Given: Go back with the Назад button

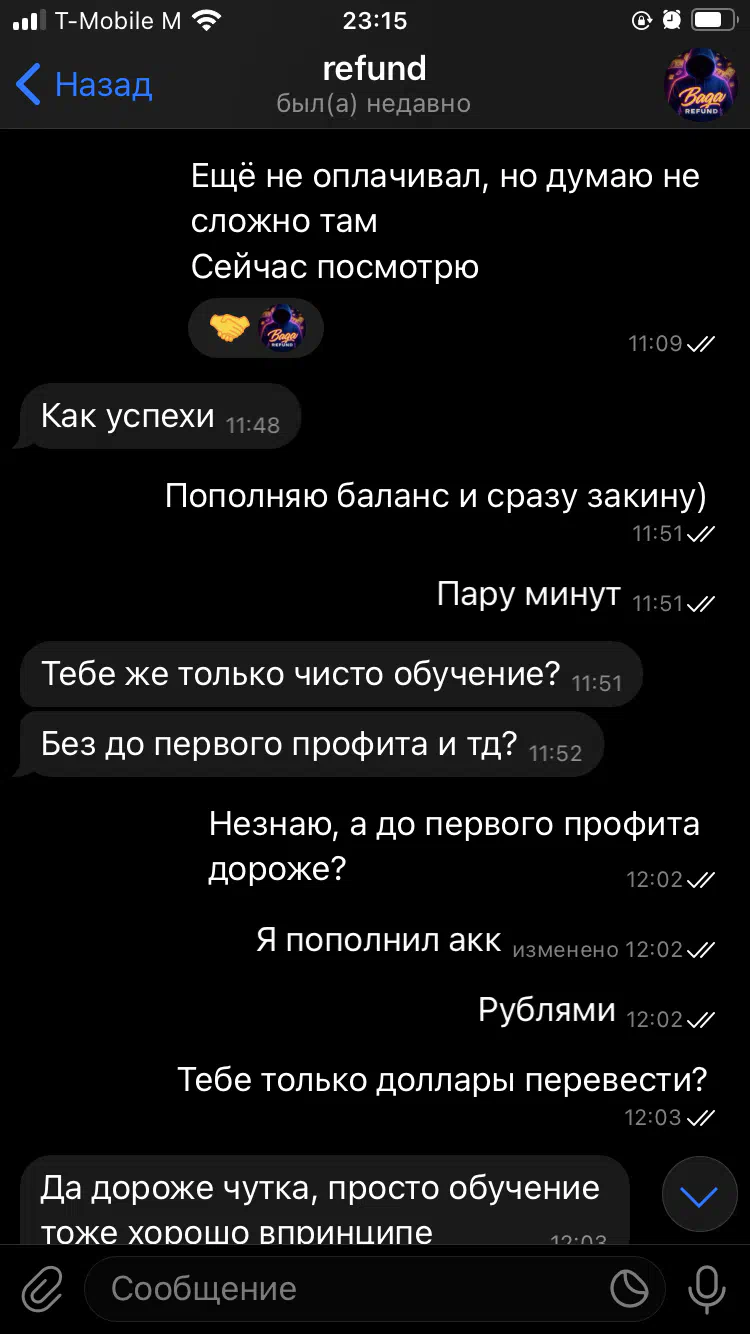Looking at the screenshot, I should 84,85.
